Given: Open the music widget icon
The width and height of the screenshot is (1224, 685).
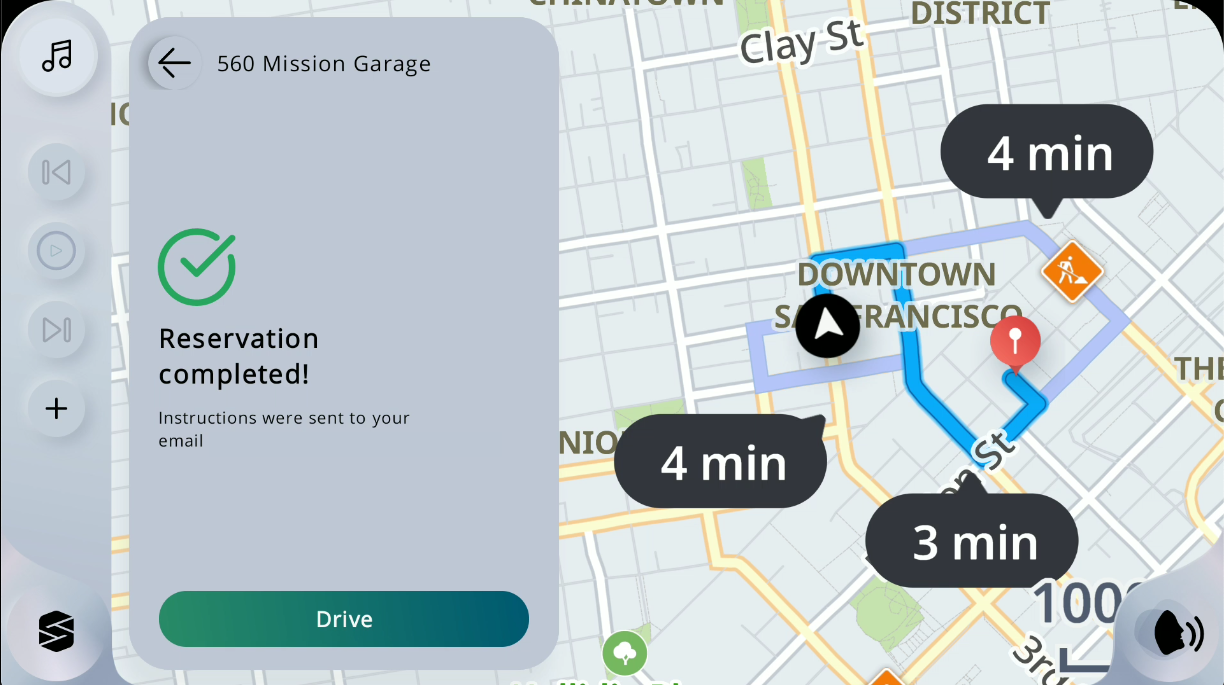Looking at the screenshot, I should tap(57, 56).
